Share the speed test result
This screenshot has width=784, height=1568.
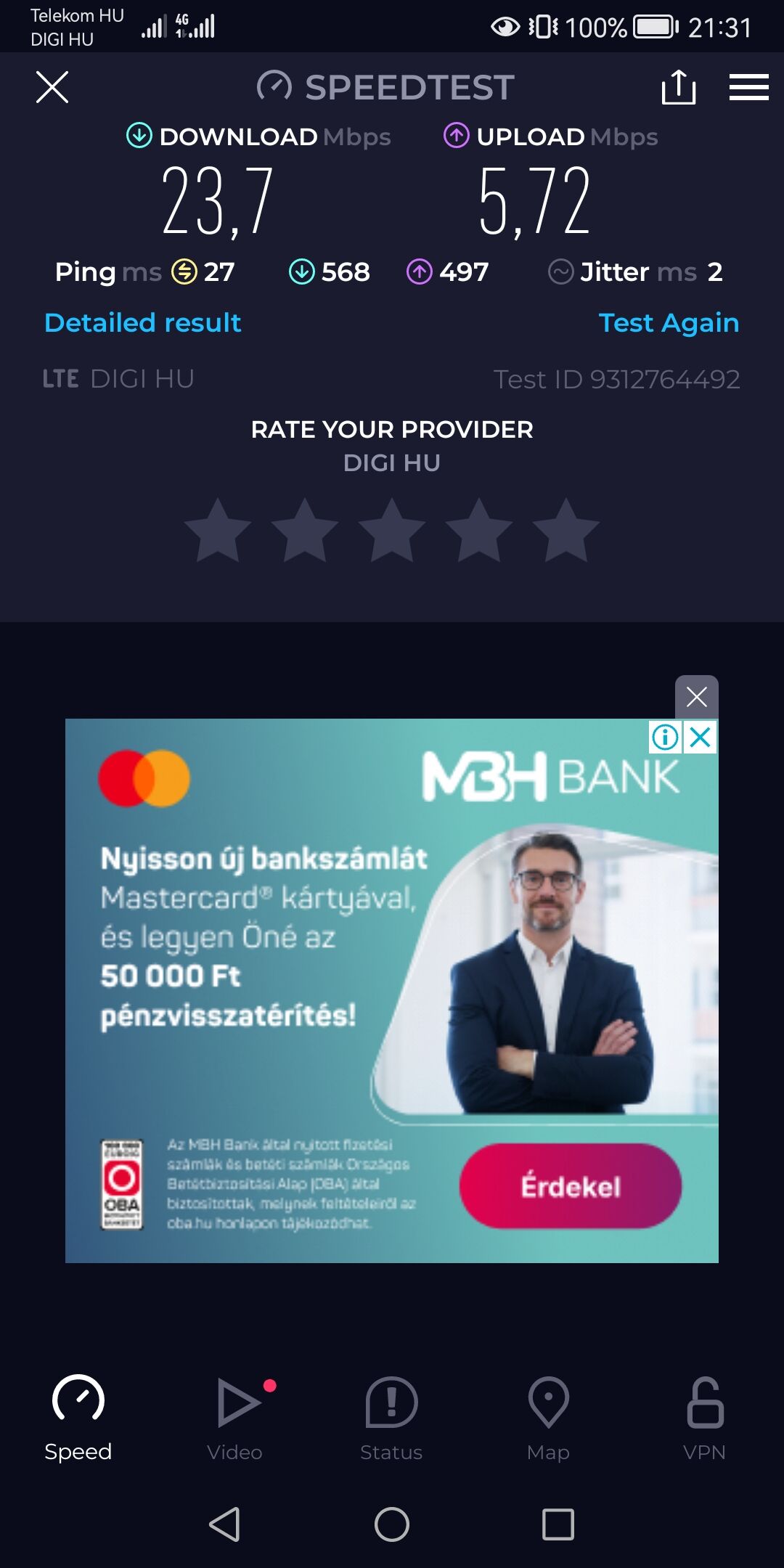tap(679, 88)
